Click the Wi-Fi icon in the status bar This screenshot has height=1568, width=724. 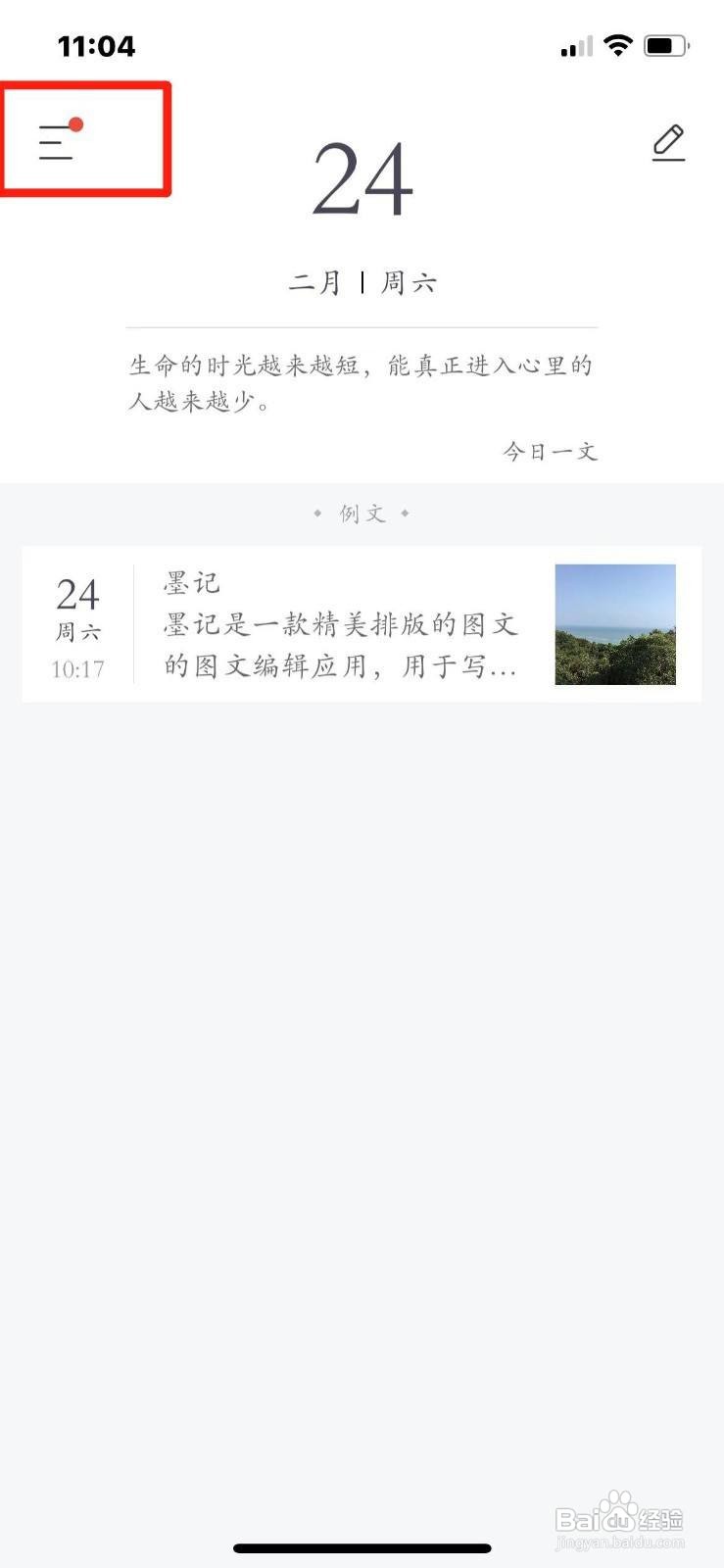tap(618, 44)
